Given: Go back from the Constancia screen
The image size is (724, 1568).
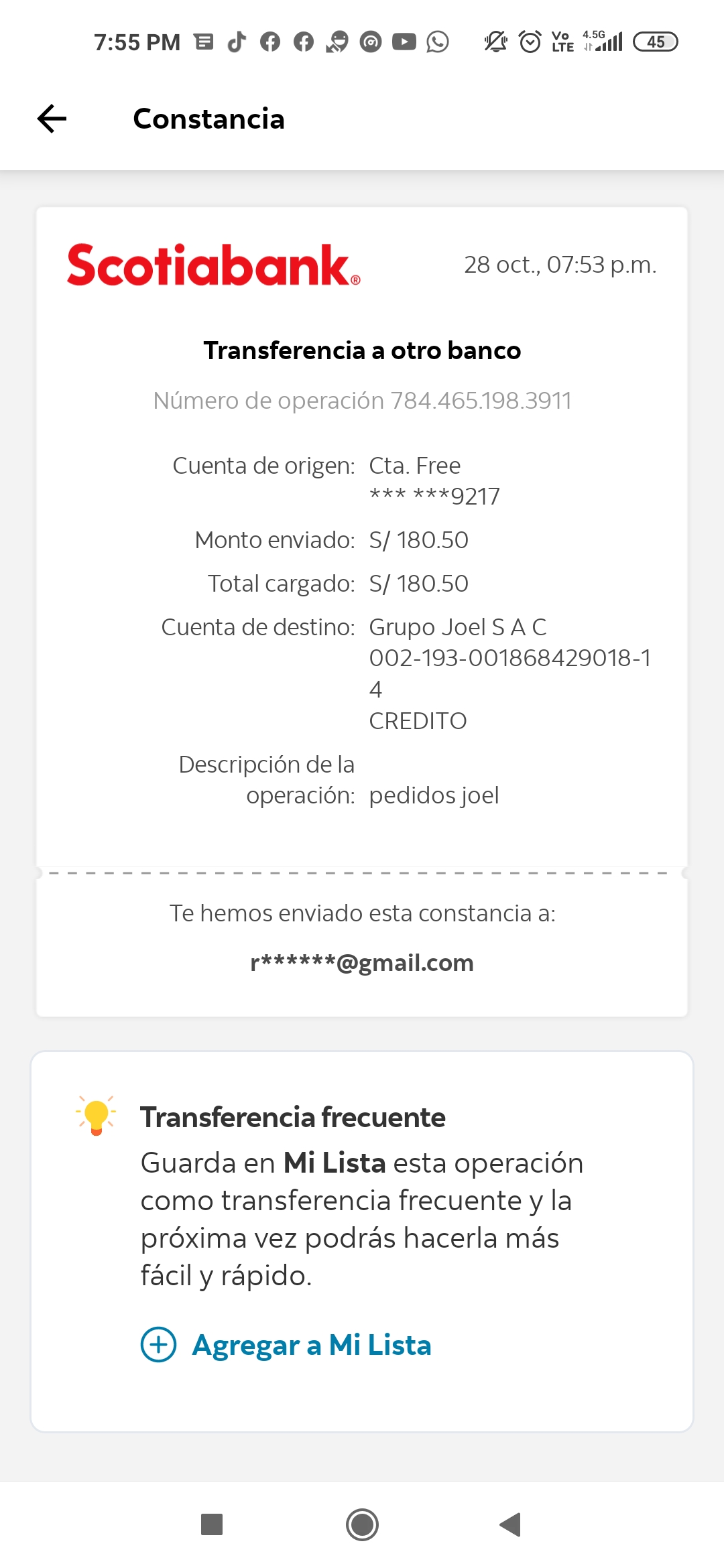Looking at the screenshot, I should pos(52,119).
